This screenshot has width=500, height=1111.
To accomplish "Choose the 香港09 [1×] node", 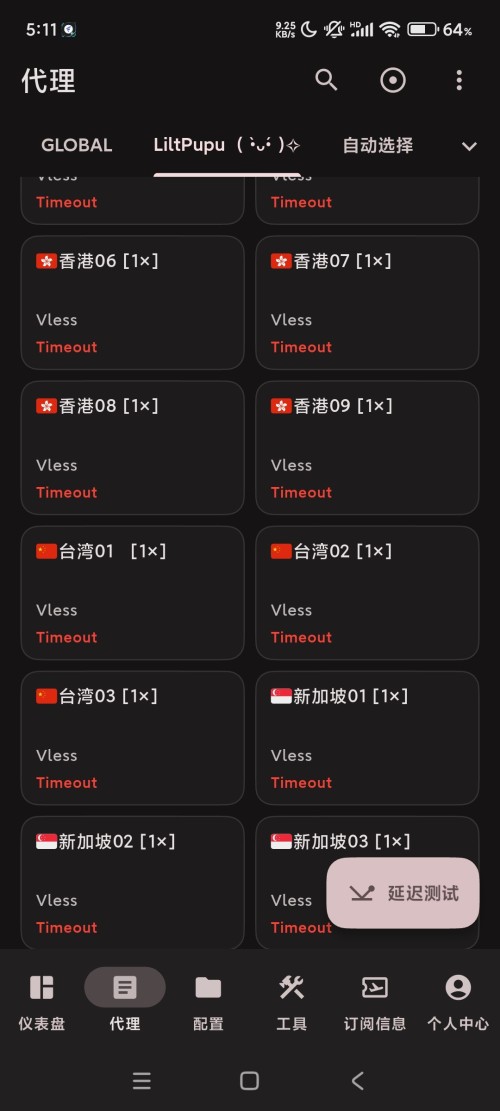I will 367,448.
